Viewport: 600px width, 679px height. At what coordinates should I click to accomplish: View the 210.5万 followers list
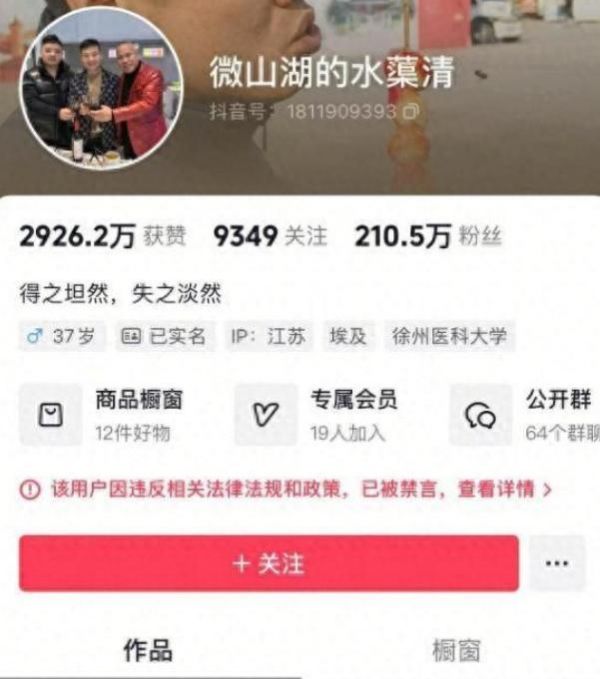pos(428,236)
